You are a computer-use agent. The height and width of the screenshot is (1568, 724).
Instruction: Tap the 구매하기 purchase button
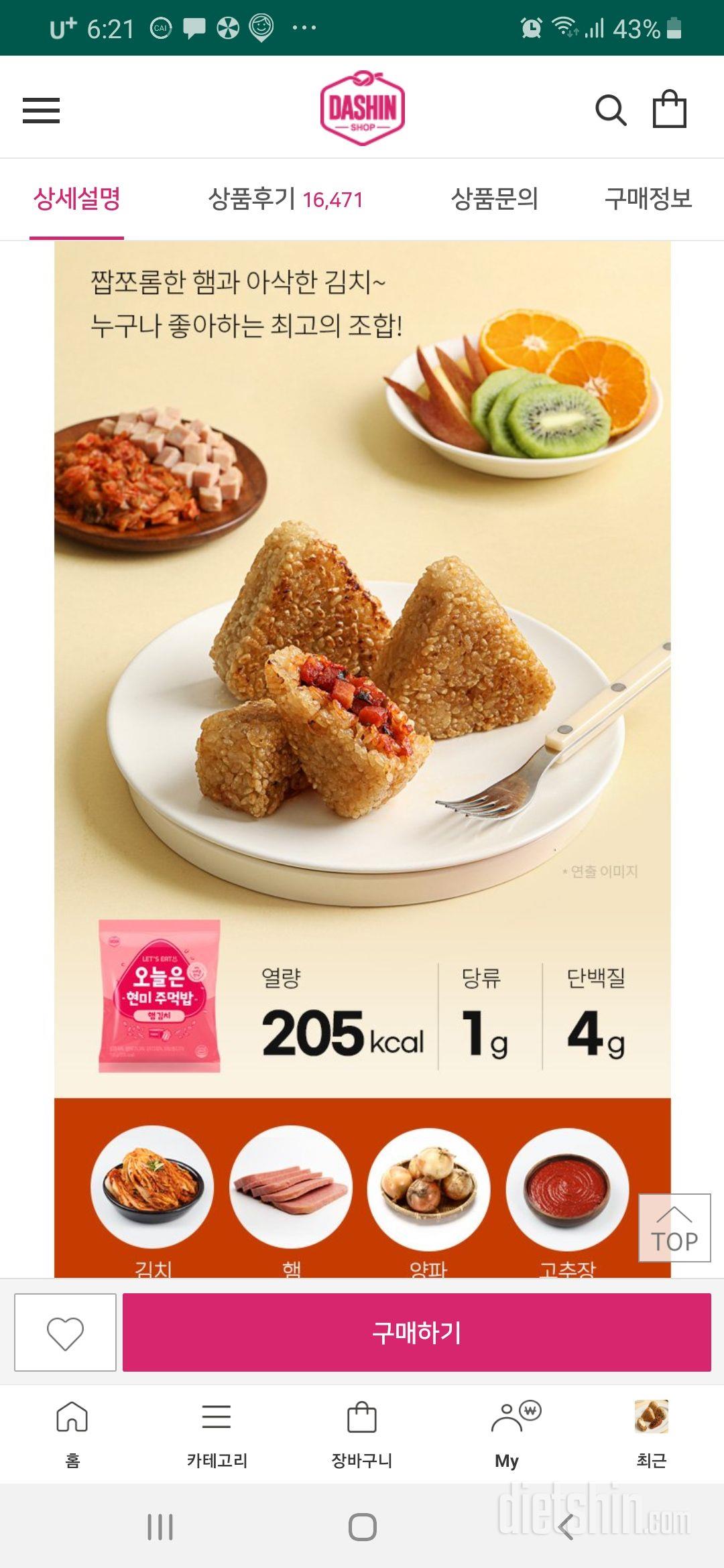coord(416,1332)
